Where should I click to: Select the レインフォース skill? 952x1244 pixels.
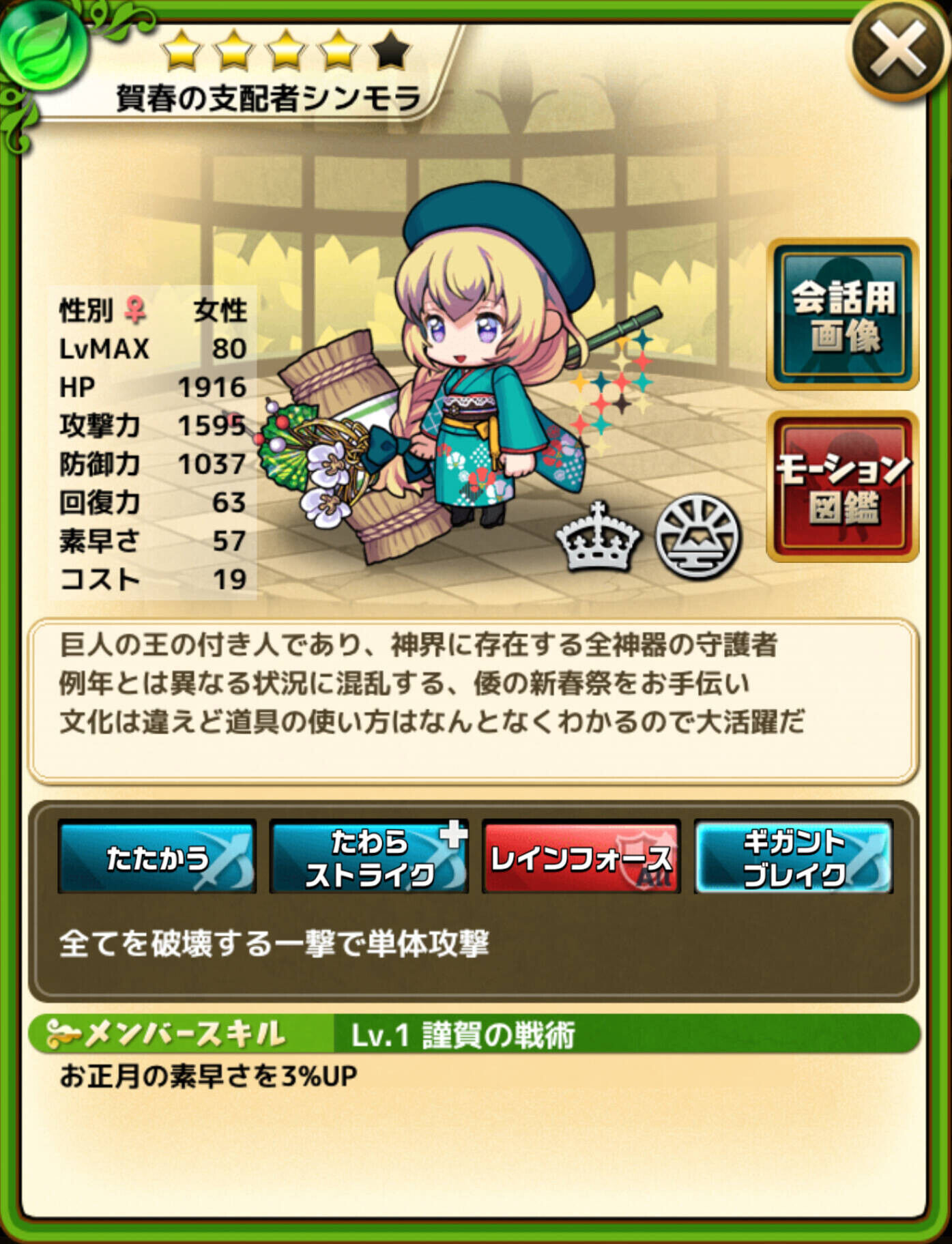tap(581, 857)
